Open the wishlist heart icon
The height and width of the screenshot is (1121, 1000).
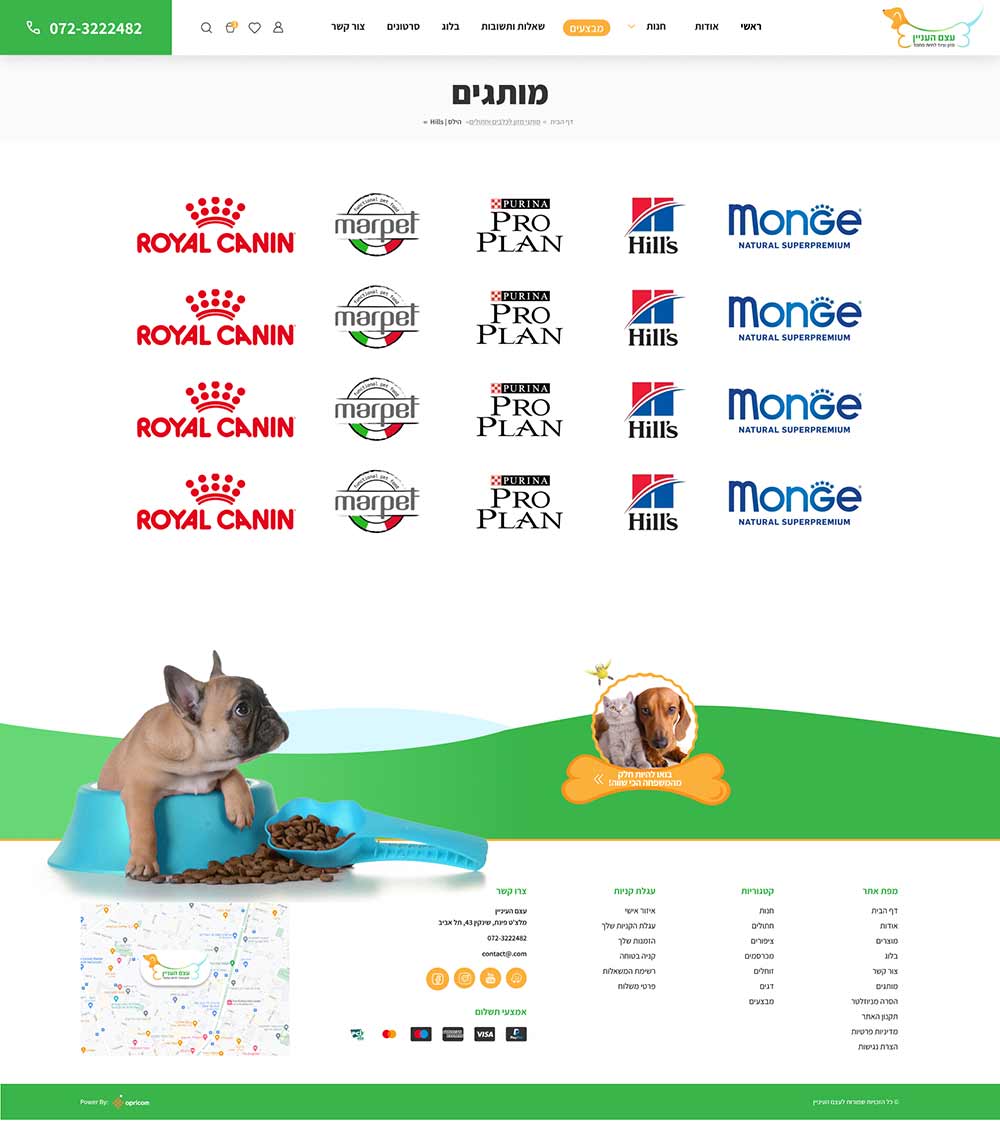tap(254, 28)
